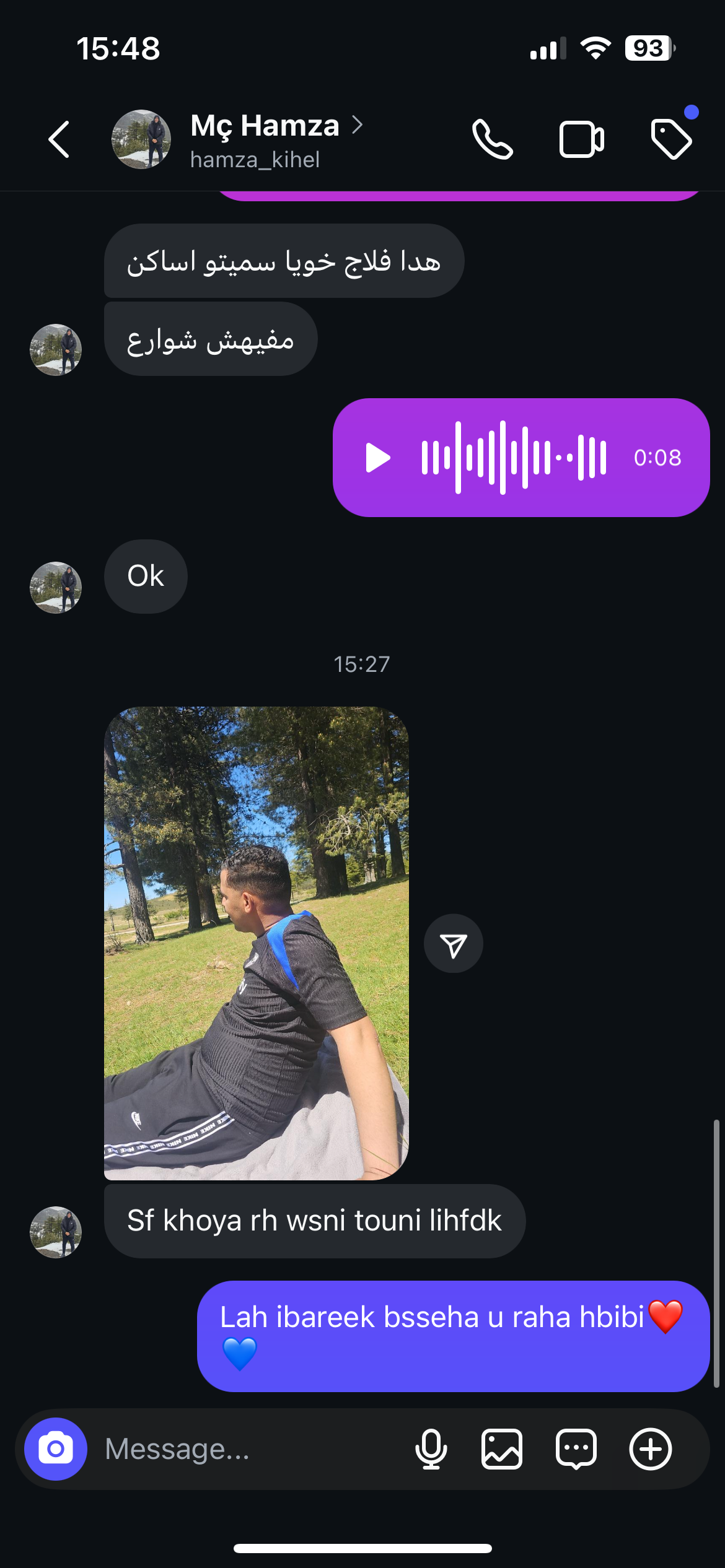Focus the Message text field
Image resolution: width=725 pixels, height=1568 pixels.
(248, 1449)
